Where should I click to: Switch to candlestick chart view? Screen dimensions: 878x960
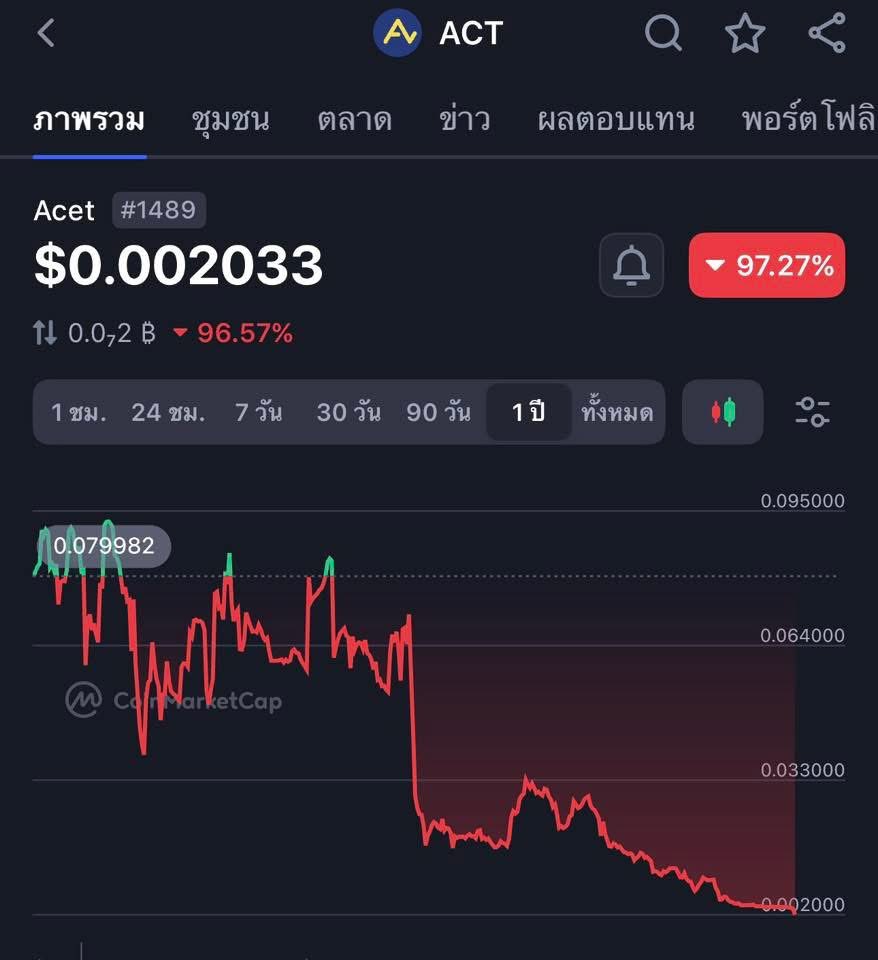coord(723,412)
